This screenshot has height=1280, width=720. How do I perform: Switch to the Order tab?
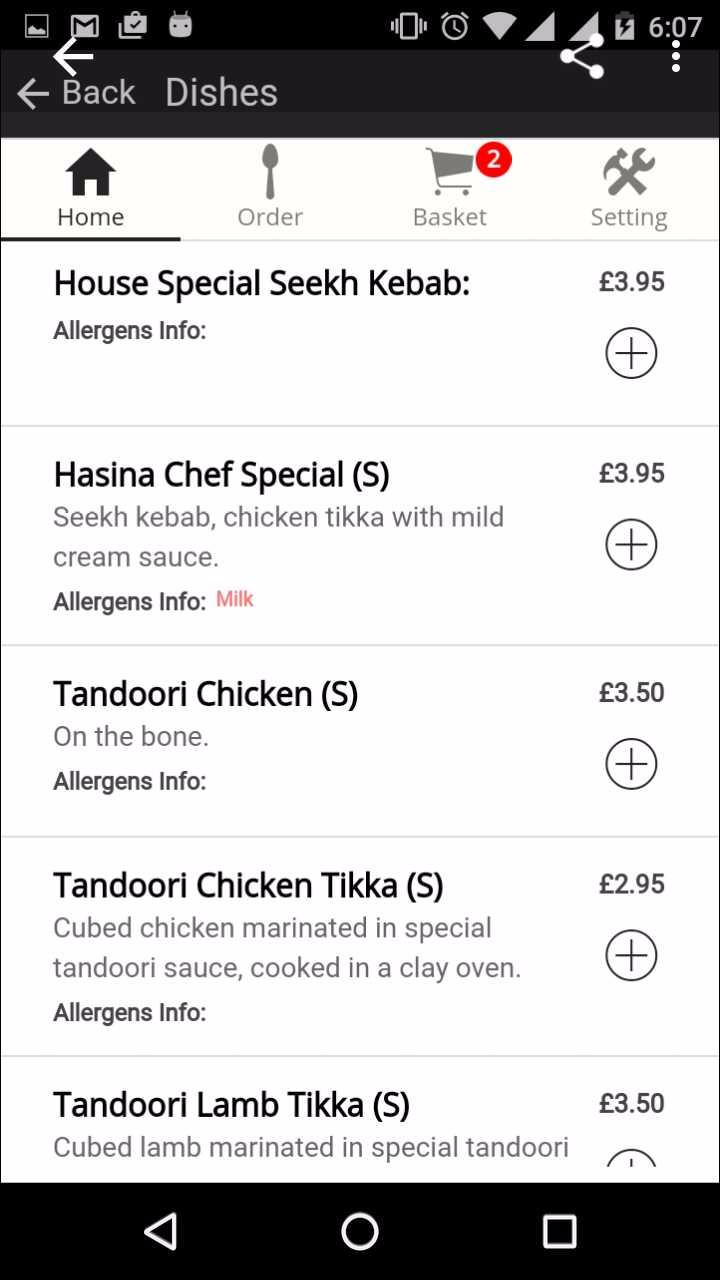click(x=270, y=188)
